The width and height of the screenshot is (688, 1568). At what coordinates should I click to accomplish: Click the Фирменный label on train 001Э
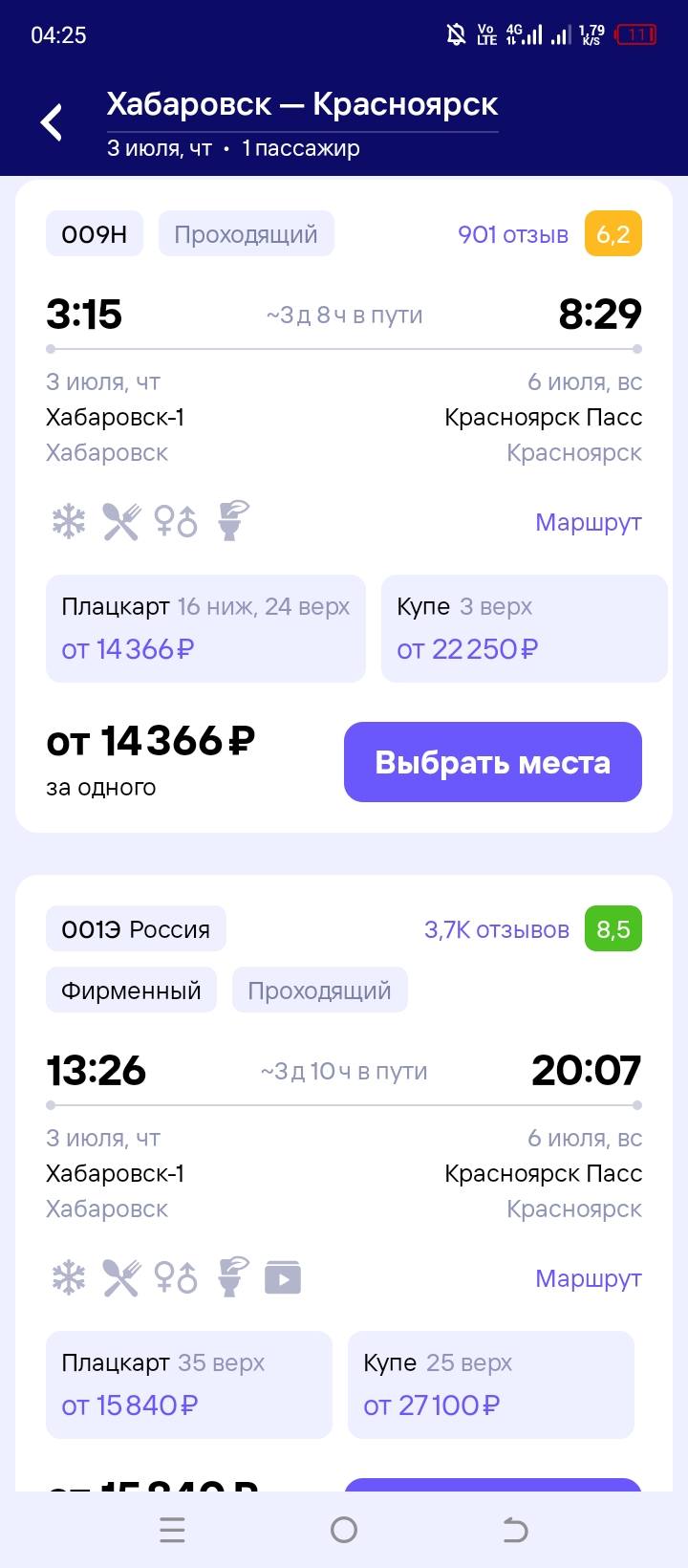tap(131, 991)
